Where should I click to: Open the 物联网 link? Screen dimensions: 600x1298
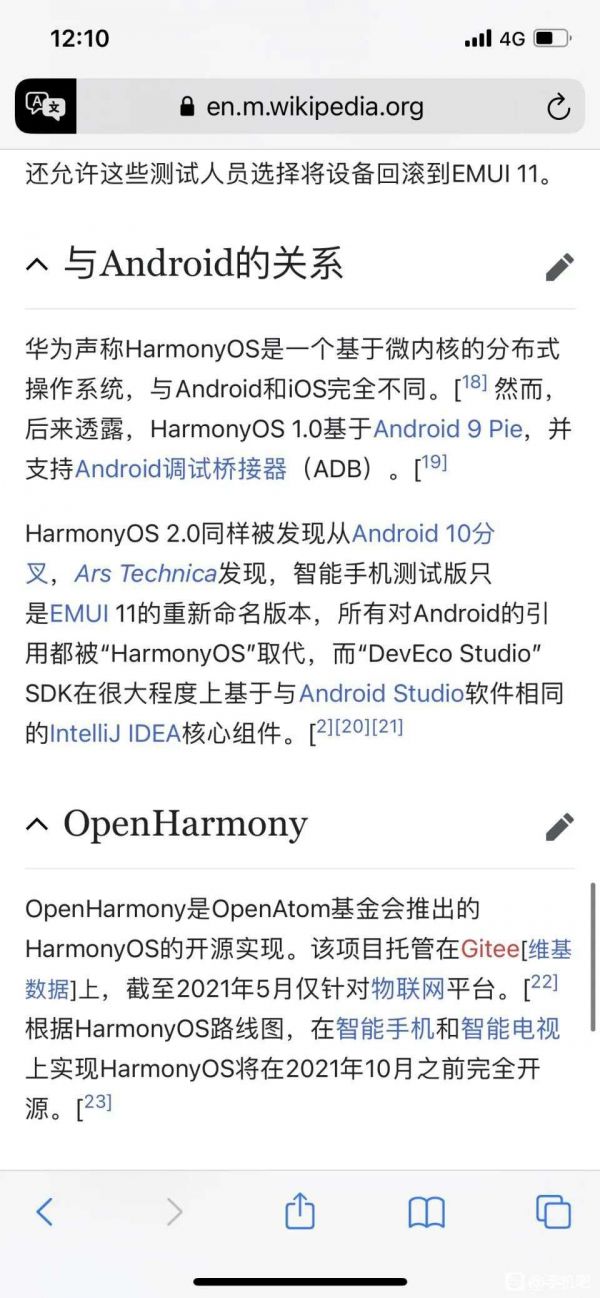(408, 988)
